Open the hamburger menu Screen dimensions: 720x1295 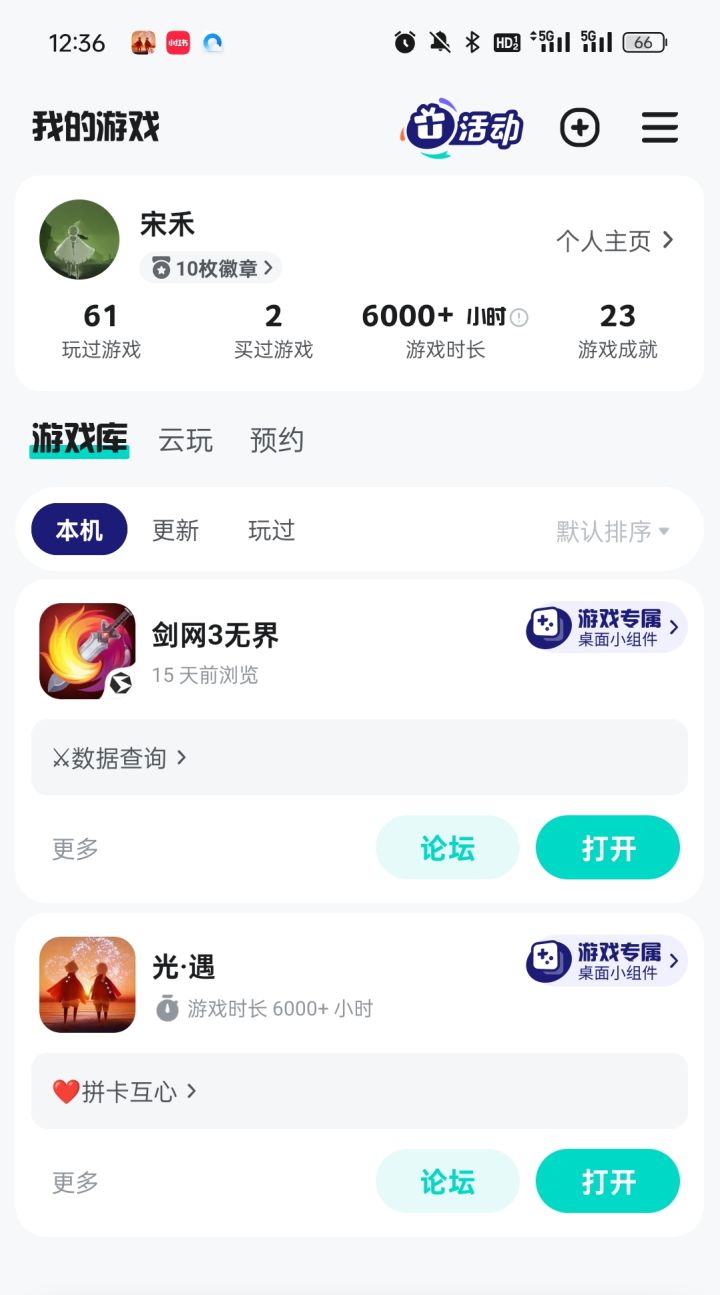(x=659, y=128)
